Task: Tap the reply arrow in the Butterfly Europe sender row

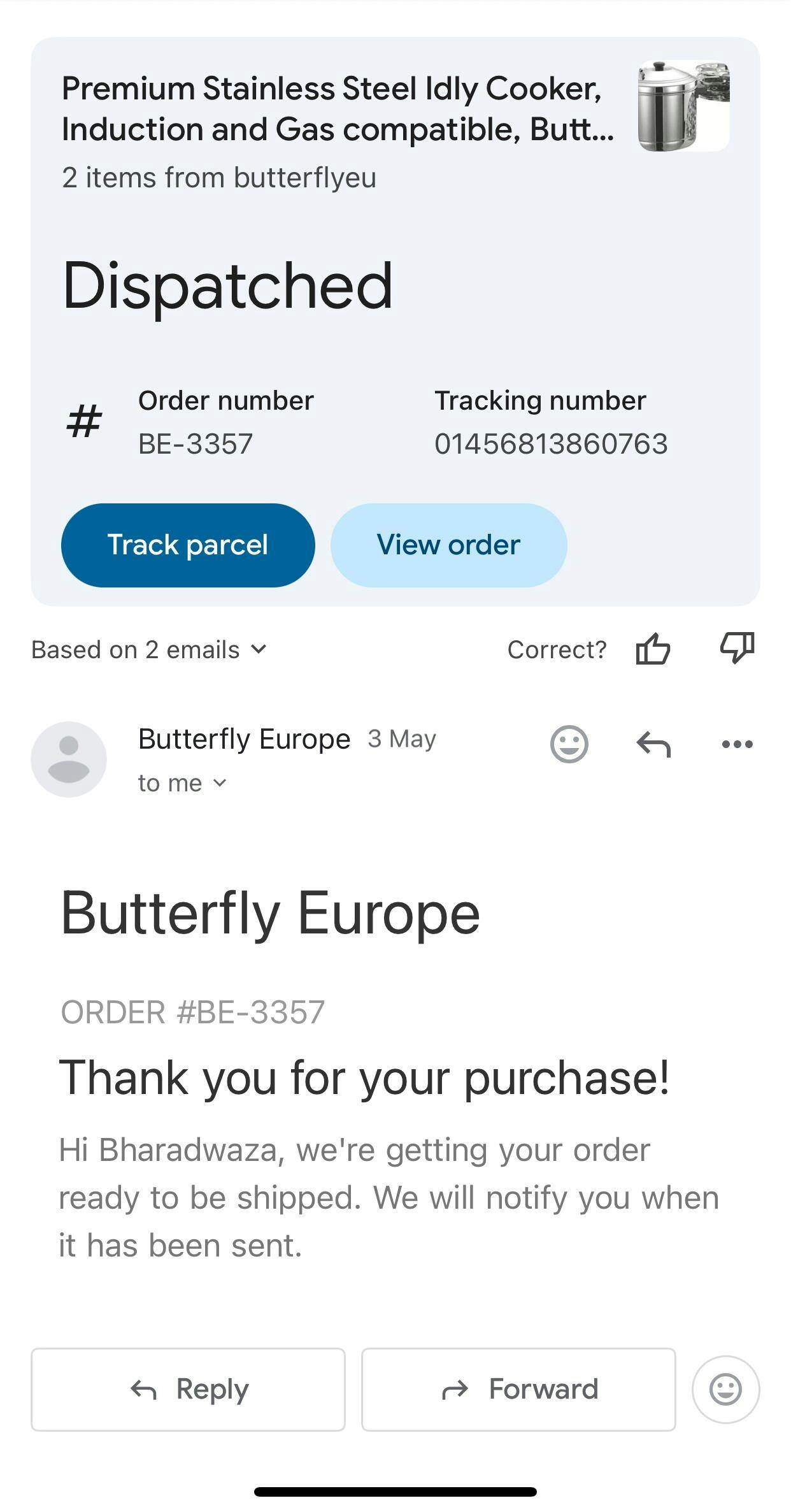Action: (653, 744)
